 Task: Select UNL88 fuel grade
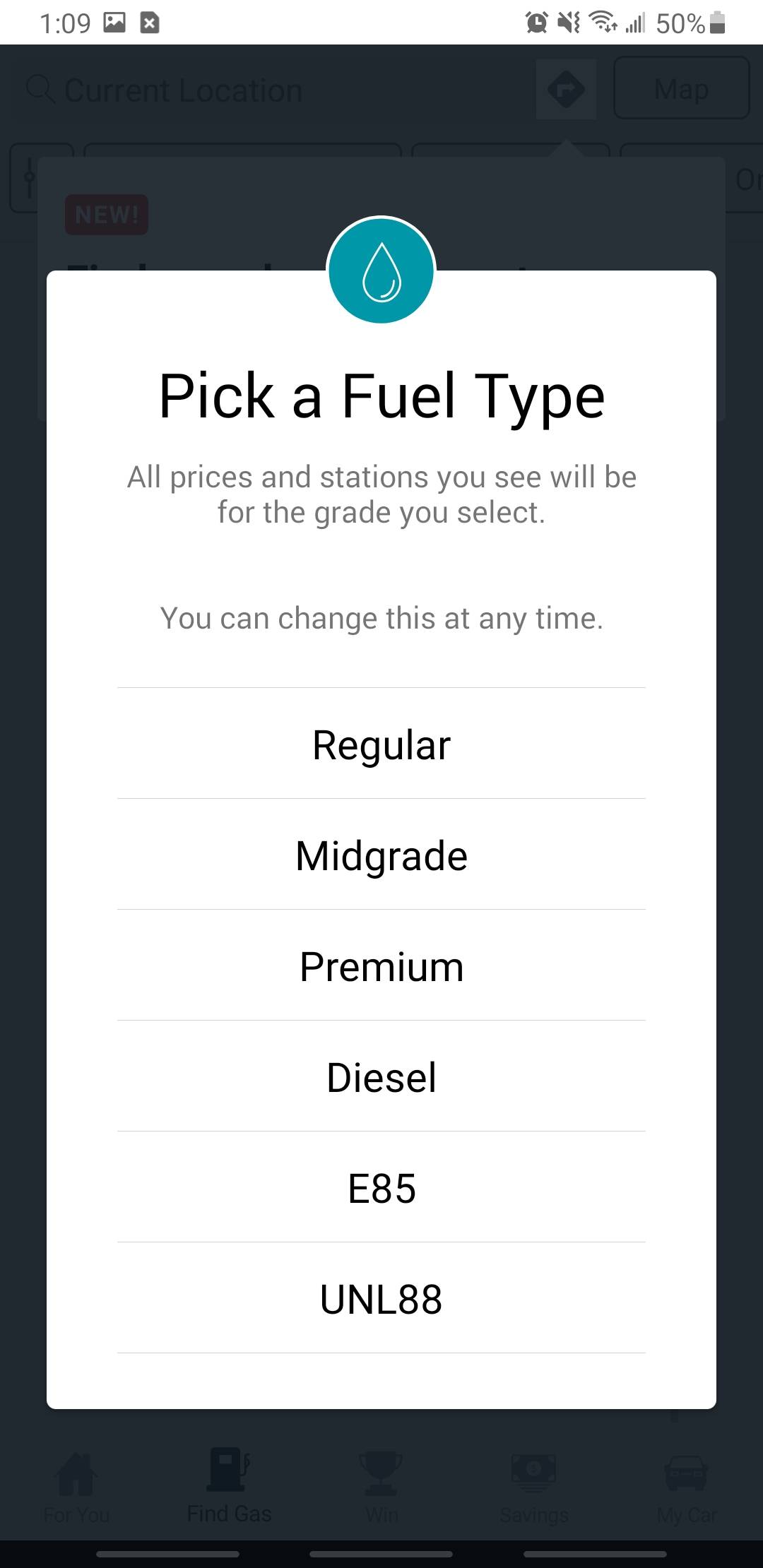point(381,1300)
